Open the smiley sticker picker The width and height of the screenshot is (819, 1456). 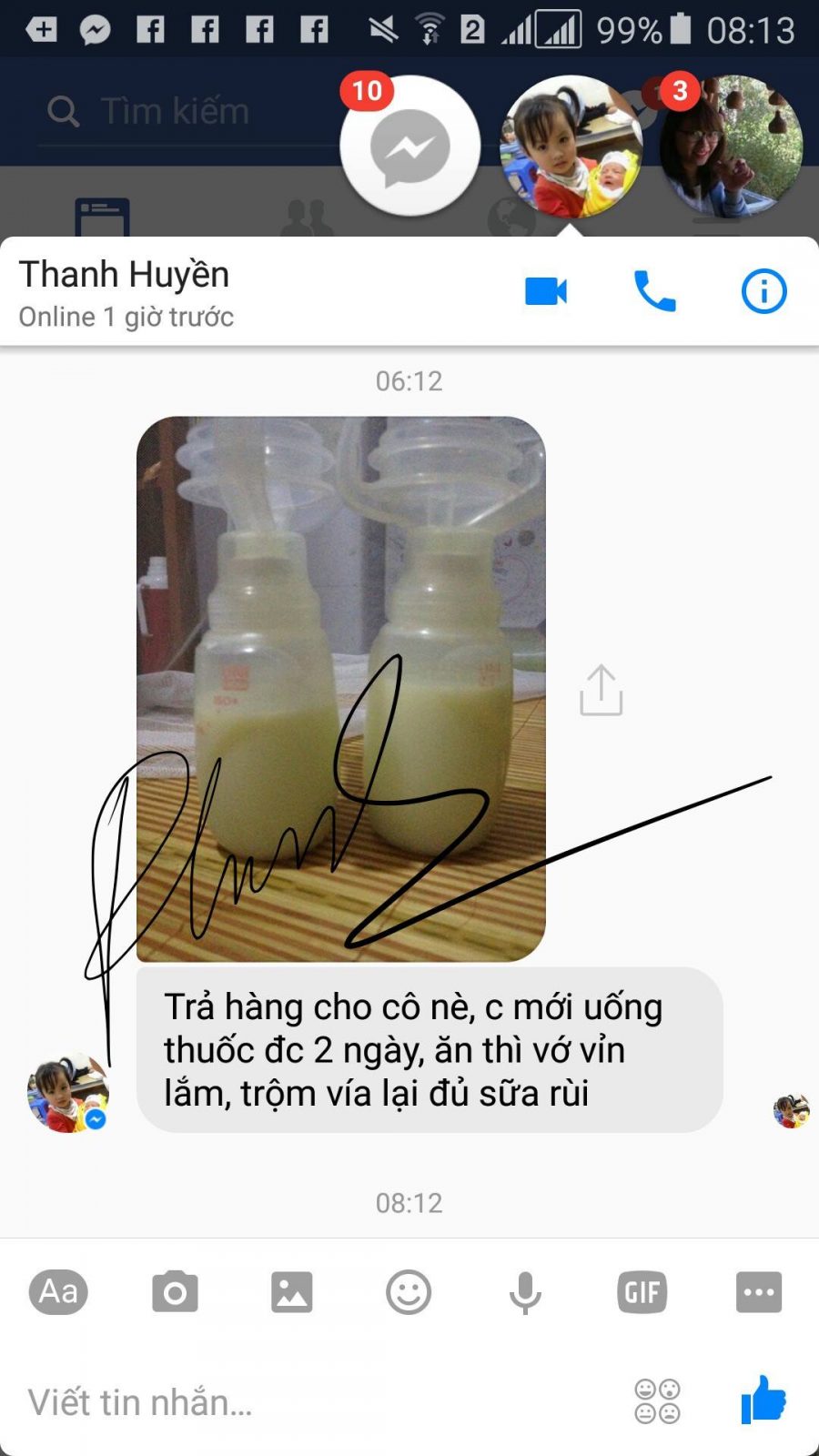409,1291
